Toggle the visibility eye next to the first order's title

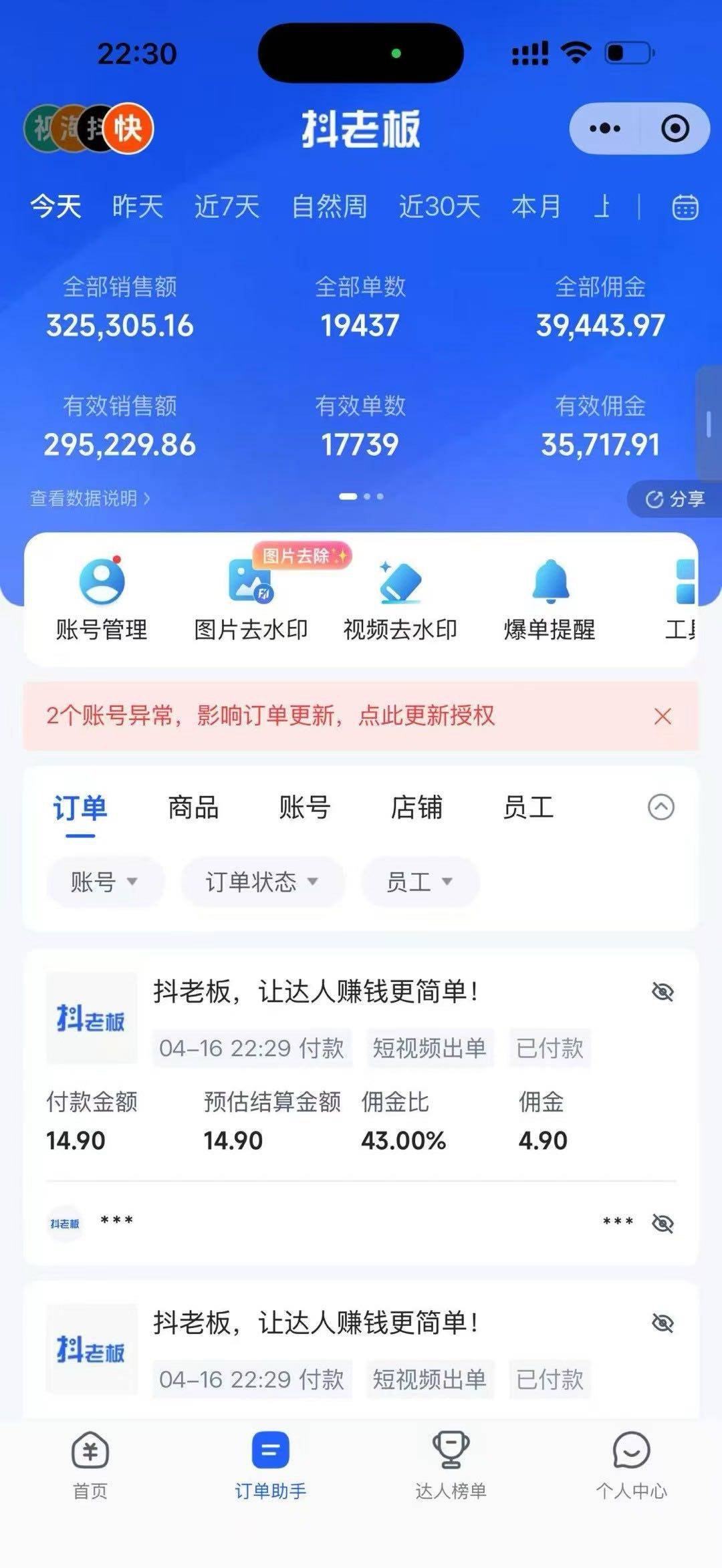click(663, 992)
